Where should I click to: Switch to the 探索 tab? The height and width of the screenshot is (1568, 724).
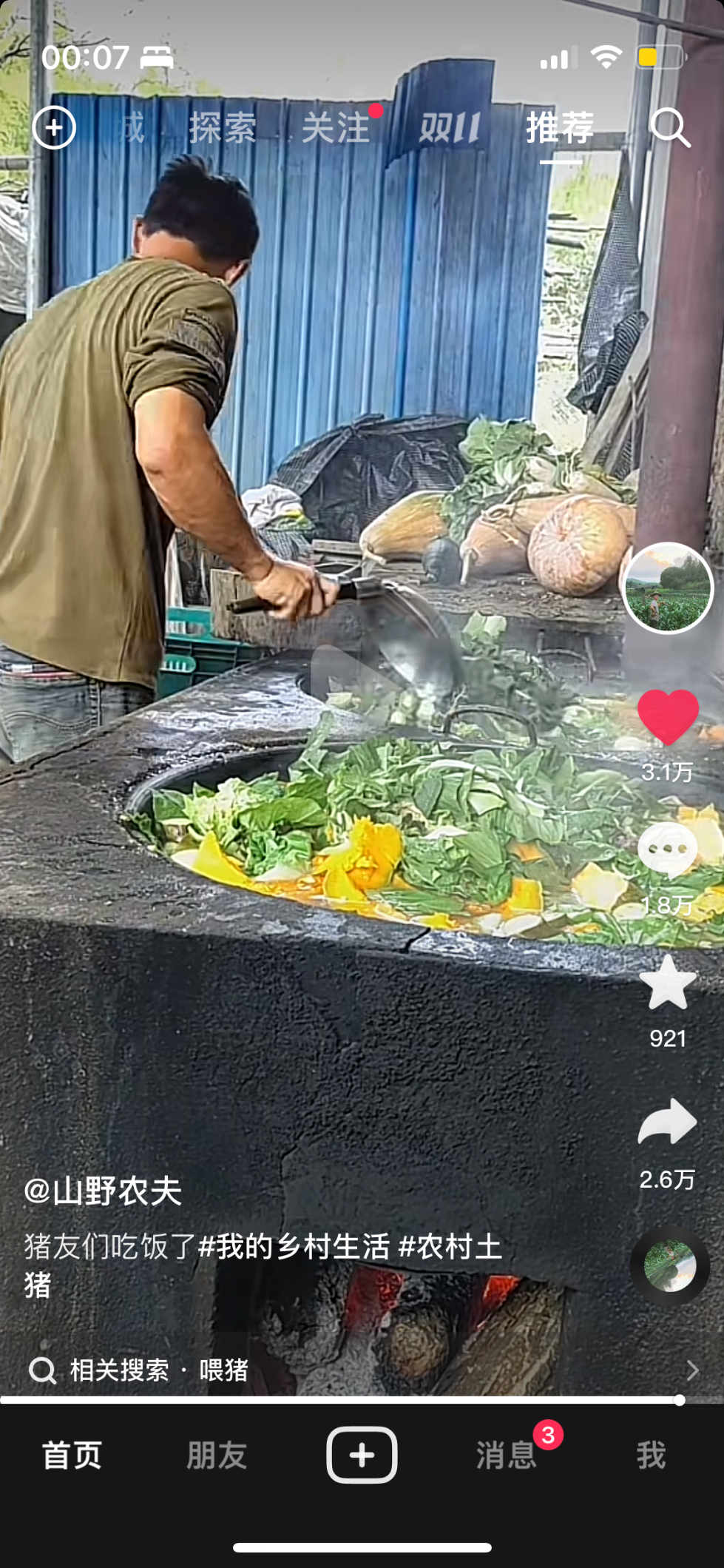pyautogui.click(x=223, y=128)
